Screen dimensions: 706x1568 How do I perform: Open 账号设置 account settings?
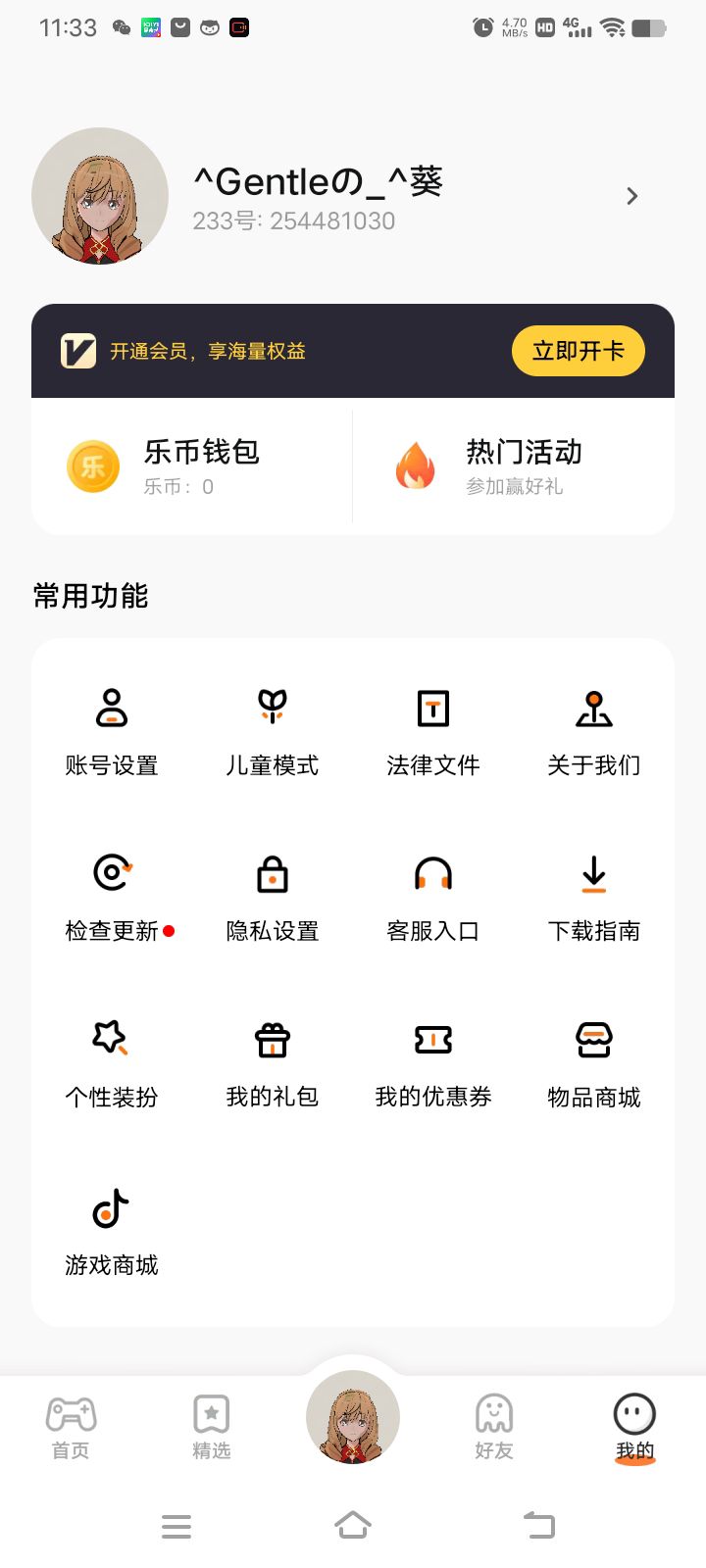(112, 732)
